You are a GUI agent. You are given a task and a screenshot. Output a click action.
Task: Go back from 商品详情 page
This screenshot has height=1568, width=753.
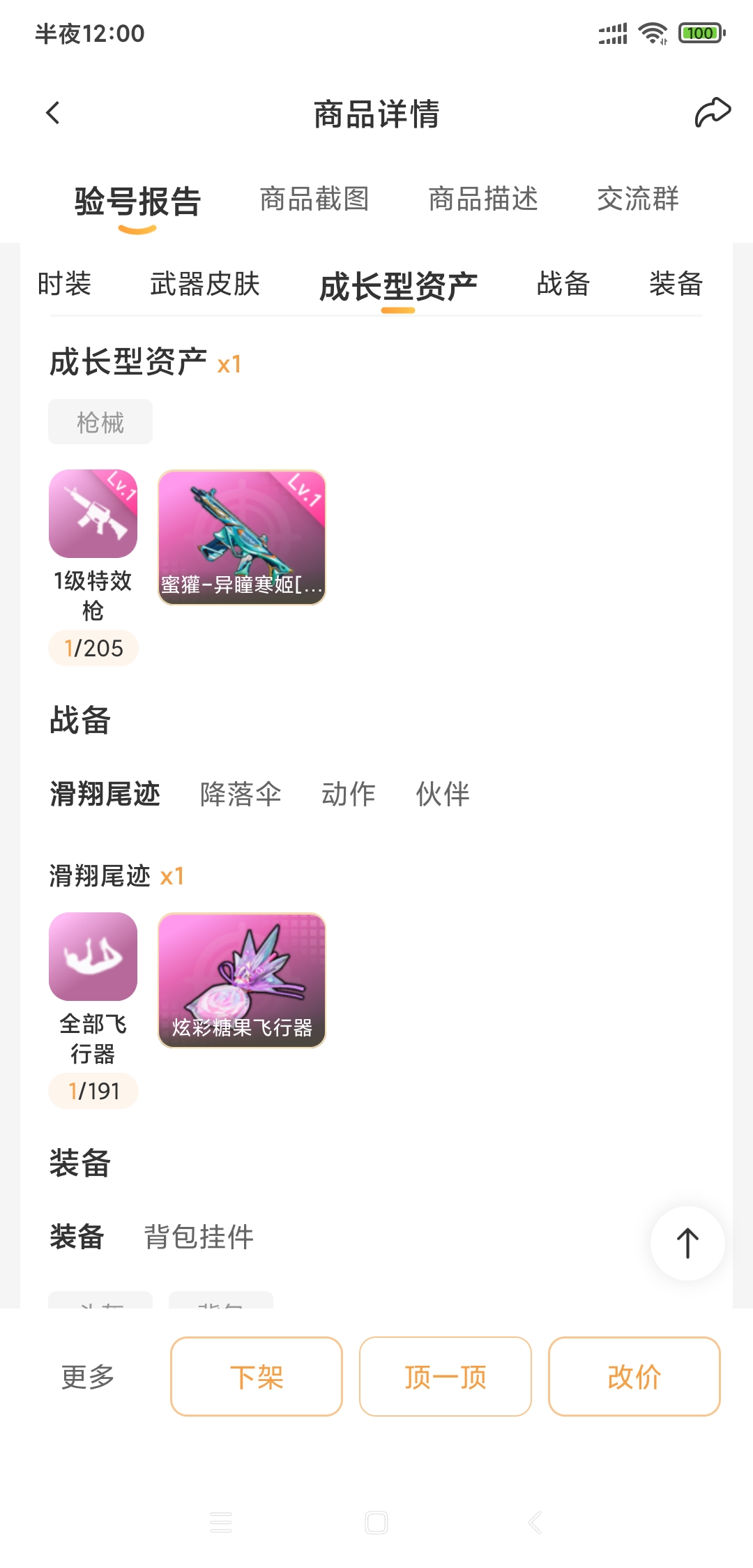[x=53, y=113]
